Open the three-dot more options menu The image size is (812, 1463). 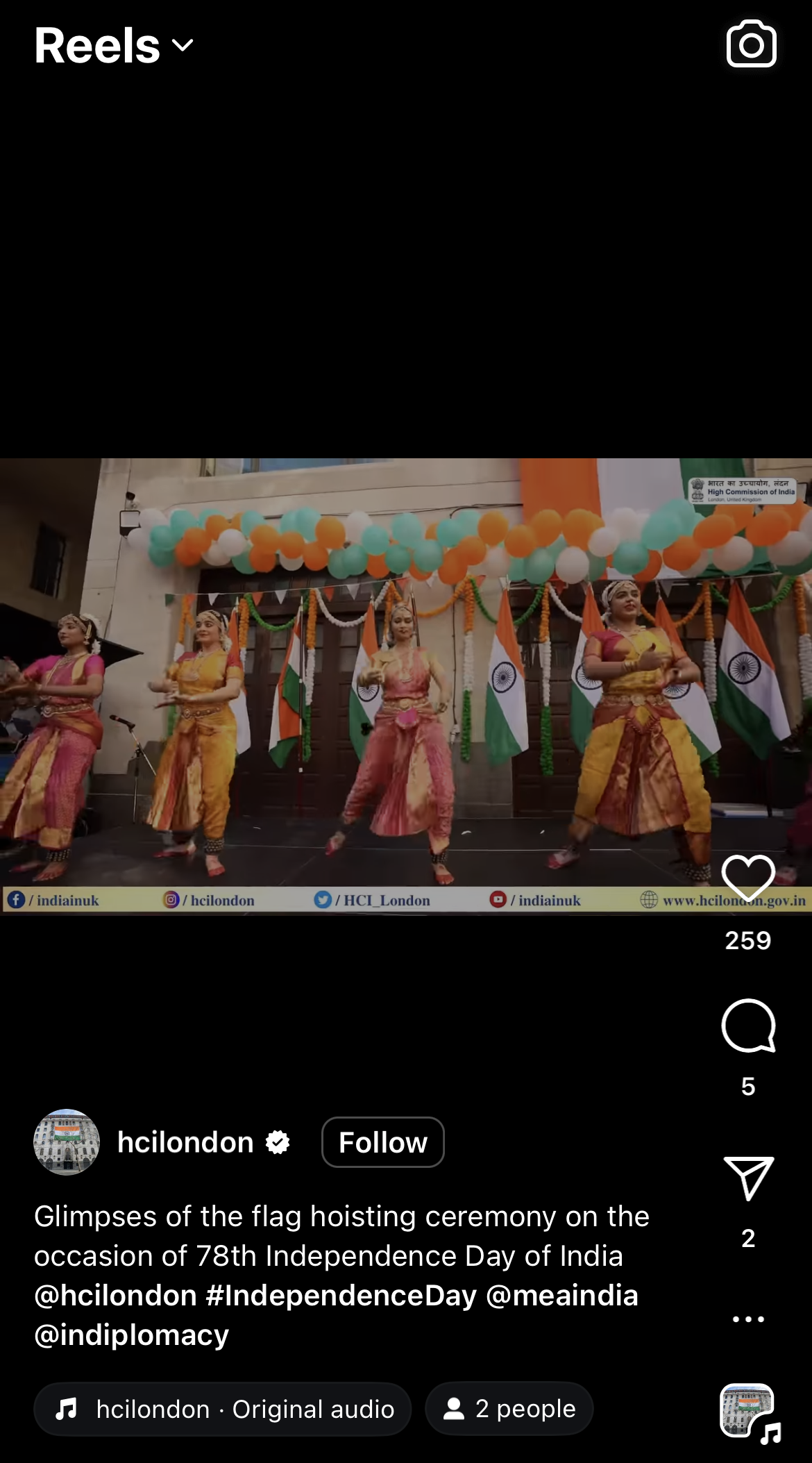[x=748, y=1318]
